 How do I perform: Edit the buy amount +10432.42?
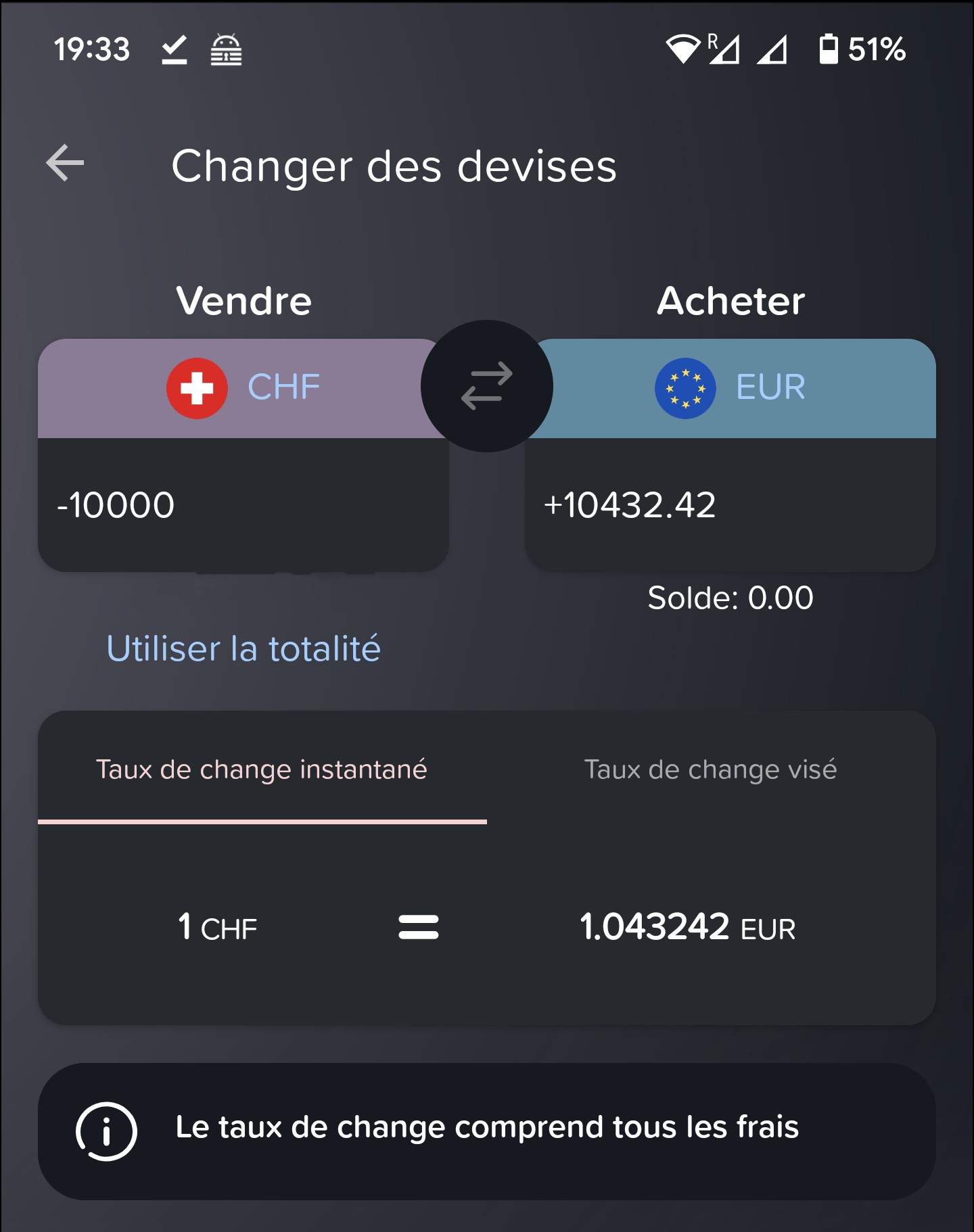point(730,505)
